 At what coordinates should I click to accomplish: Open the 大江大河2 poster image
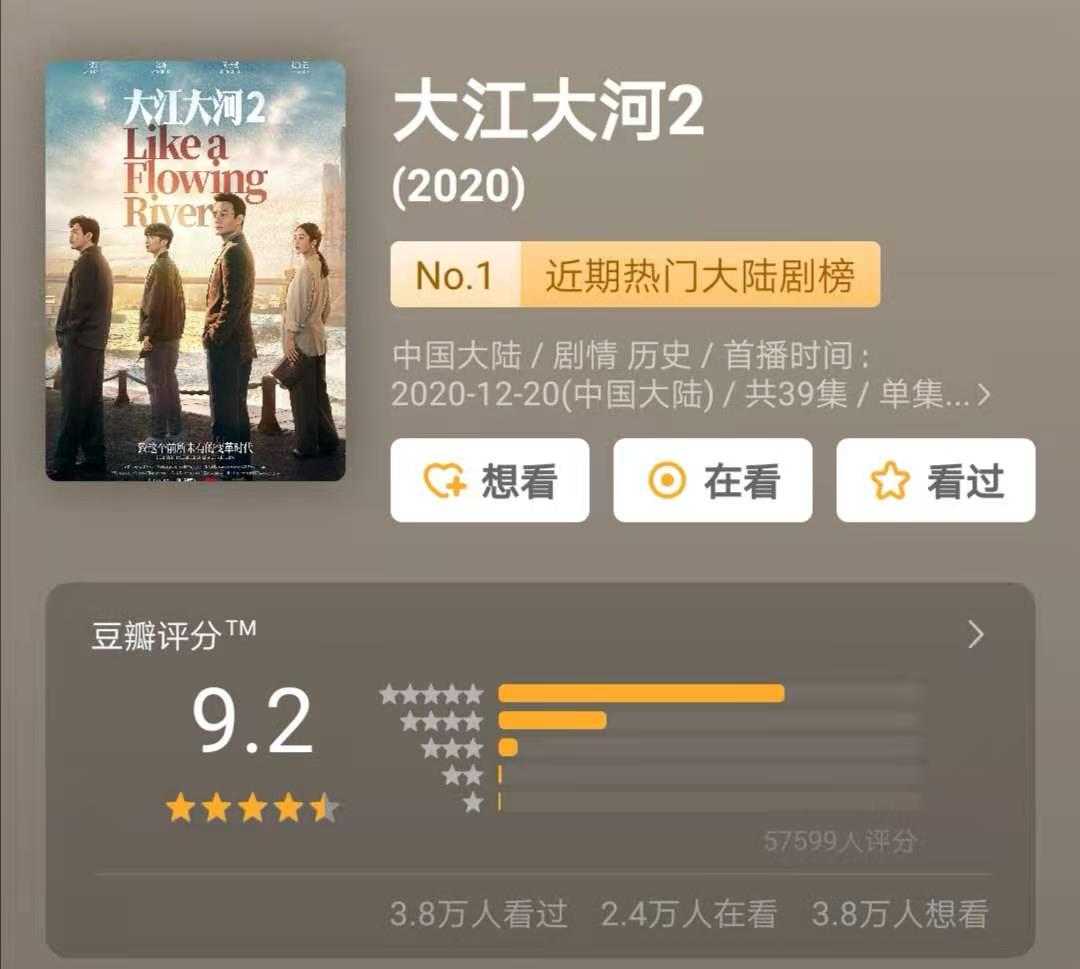click(195, 271)
